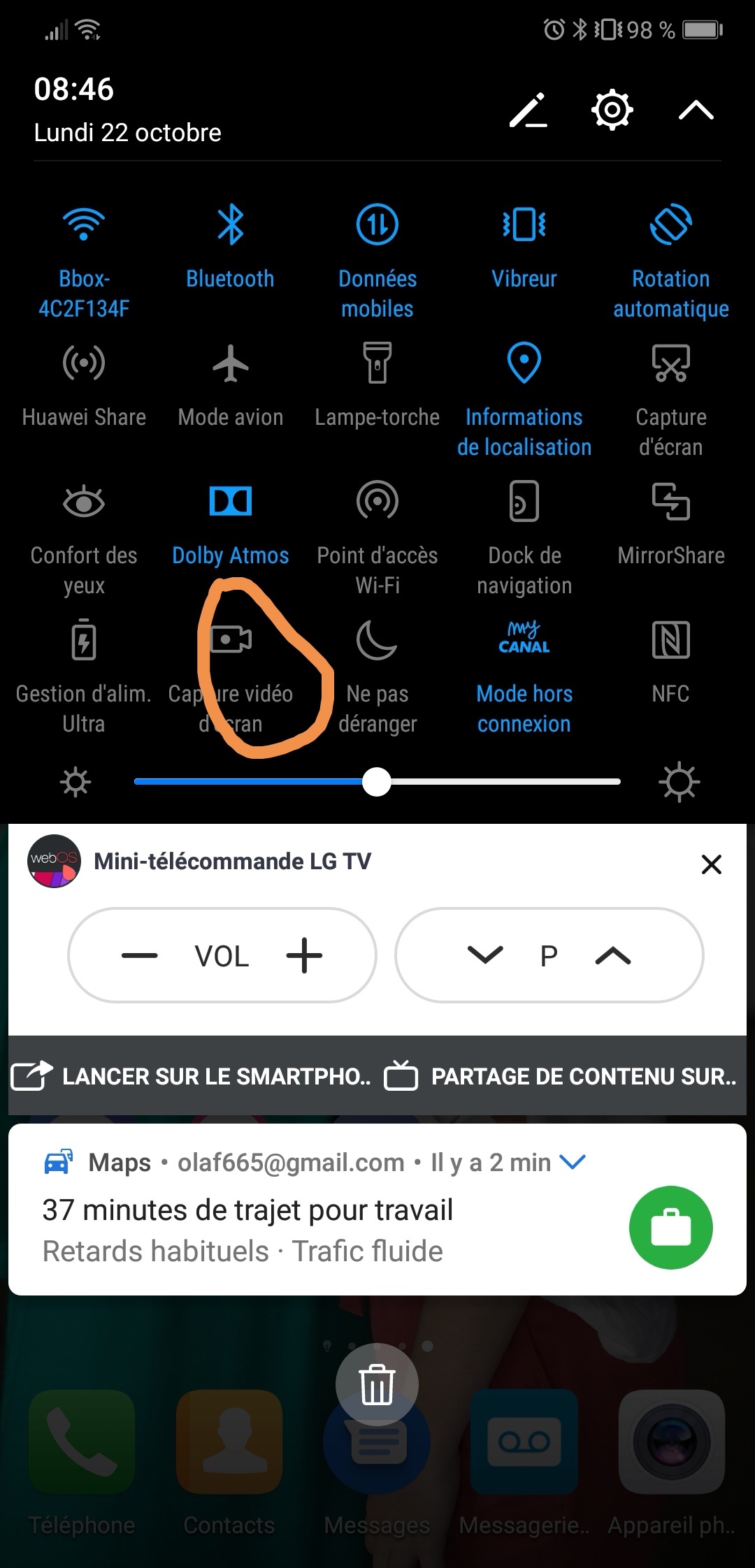Start Capture vidéo d'écran

(231, 640)
